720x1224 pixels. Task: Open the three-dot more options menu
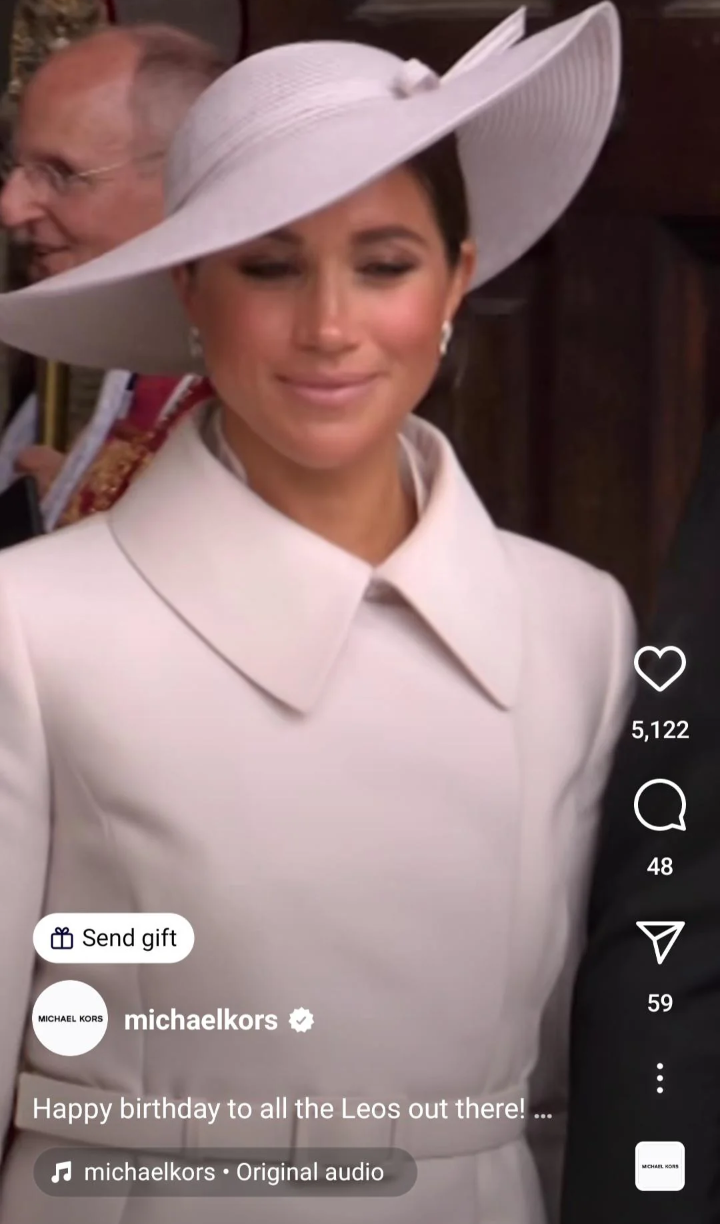click(660, 1078)
